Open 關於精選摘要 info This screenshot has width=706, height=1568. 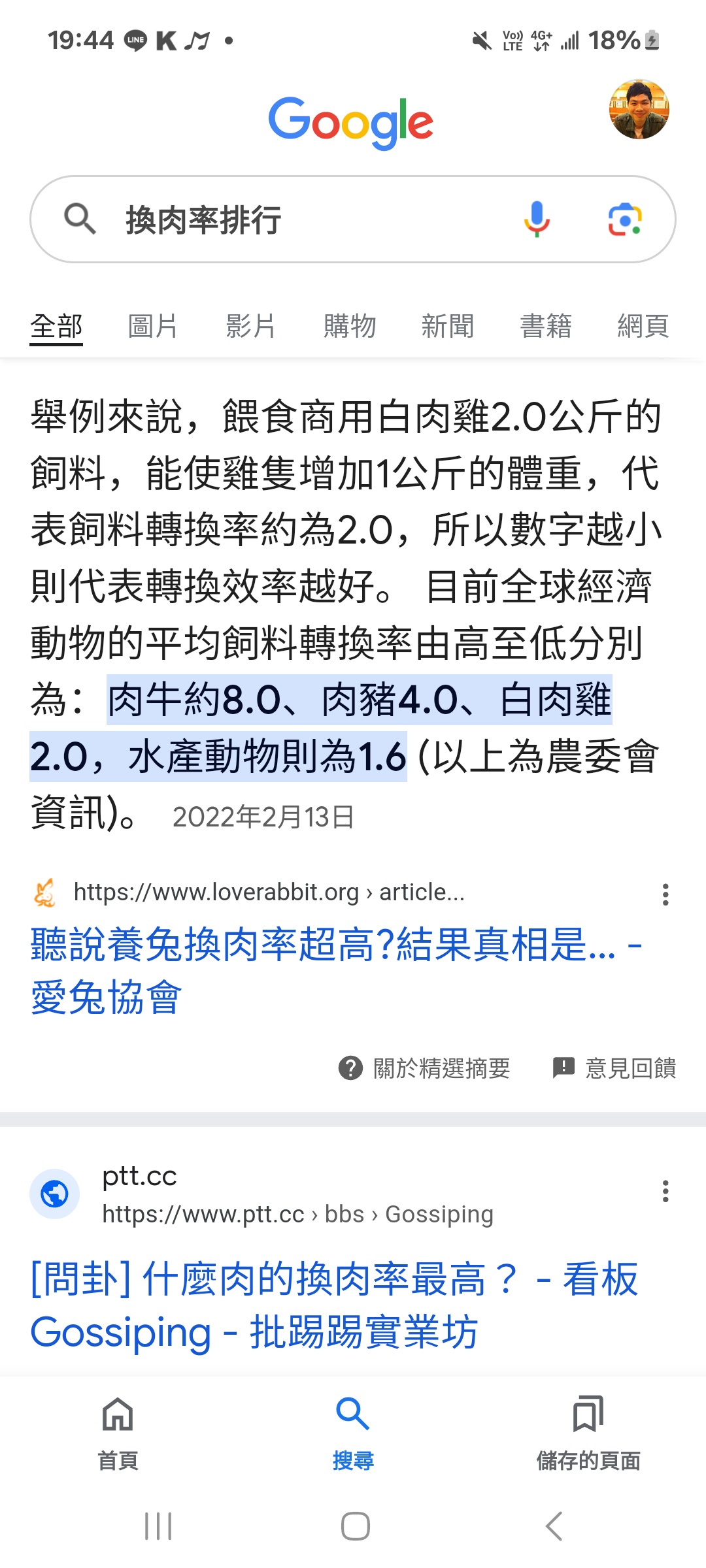(x=425, y=1068)
